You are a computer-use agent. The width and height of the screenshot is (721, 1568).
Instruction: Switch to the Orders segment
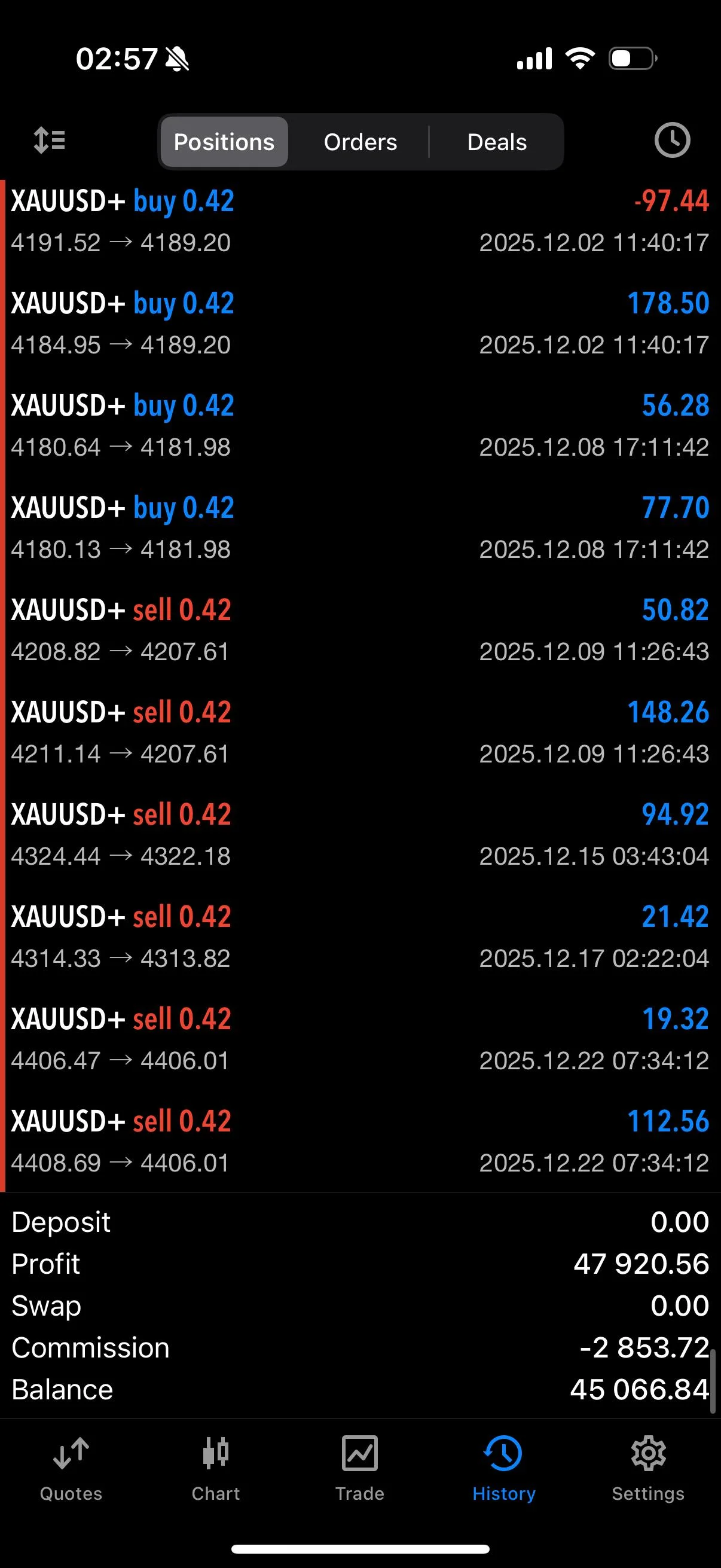360,142
